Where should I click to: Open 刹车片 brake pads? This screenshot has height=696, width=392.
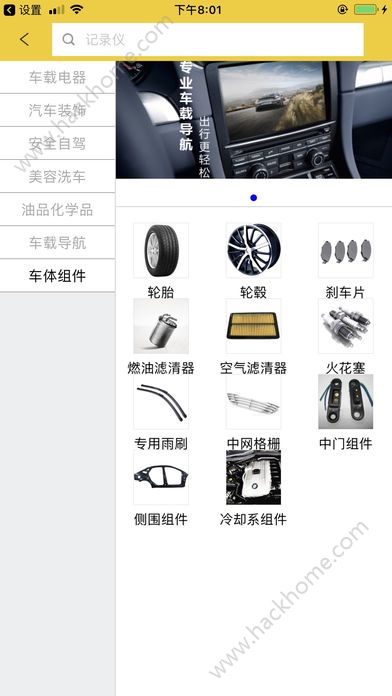pos(345,261)
